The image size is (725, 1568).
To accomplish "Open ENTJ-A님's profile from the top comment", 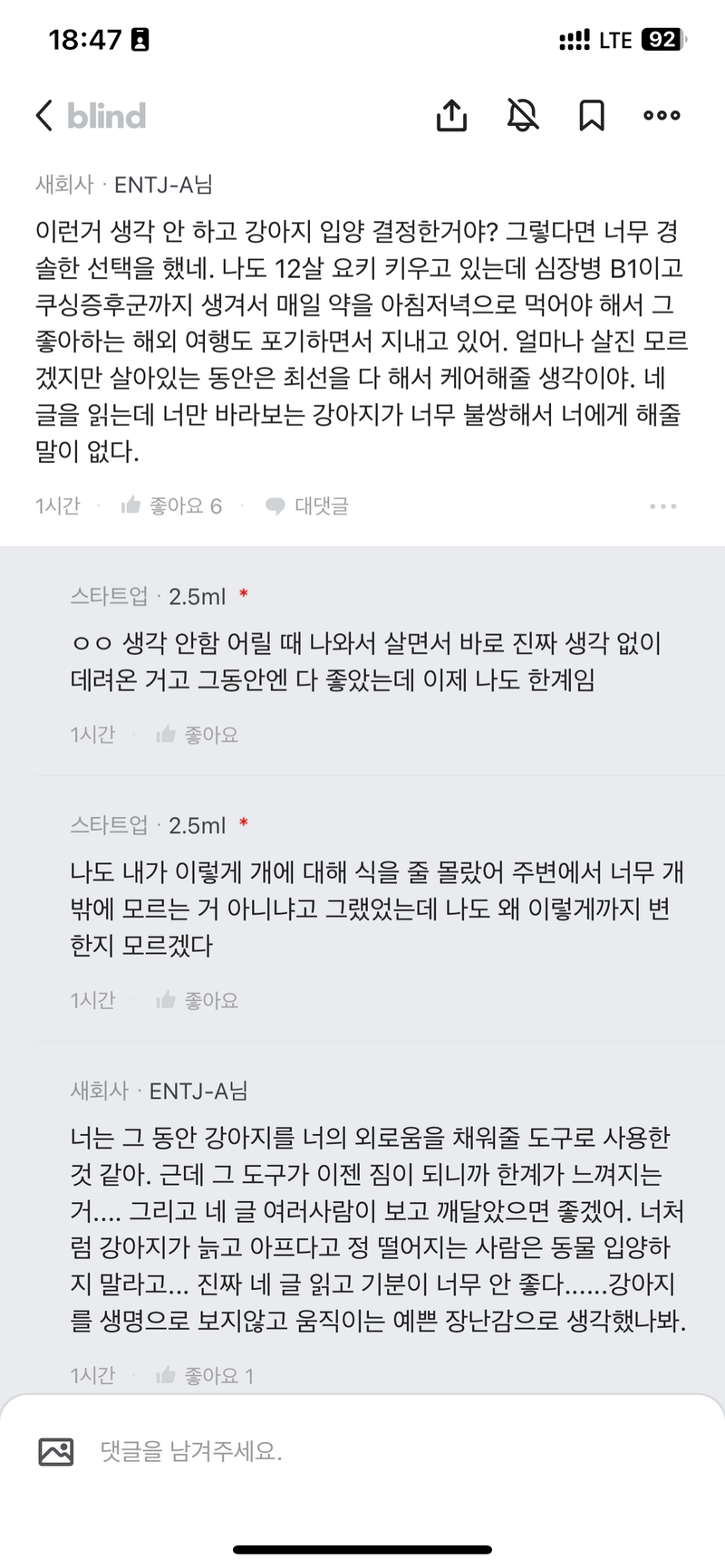I will point(165,183).
